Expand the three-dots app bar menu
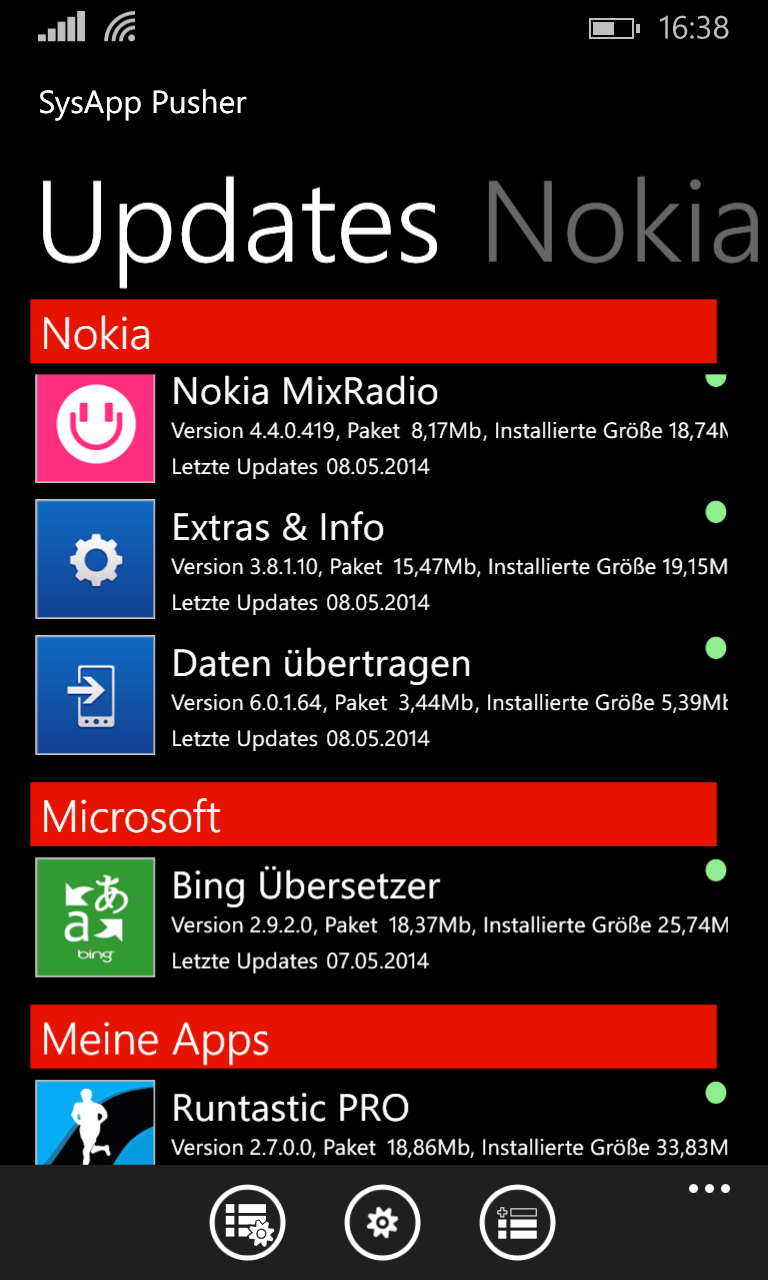768x1280 pixels. coord(709,1189)
